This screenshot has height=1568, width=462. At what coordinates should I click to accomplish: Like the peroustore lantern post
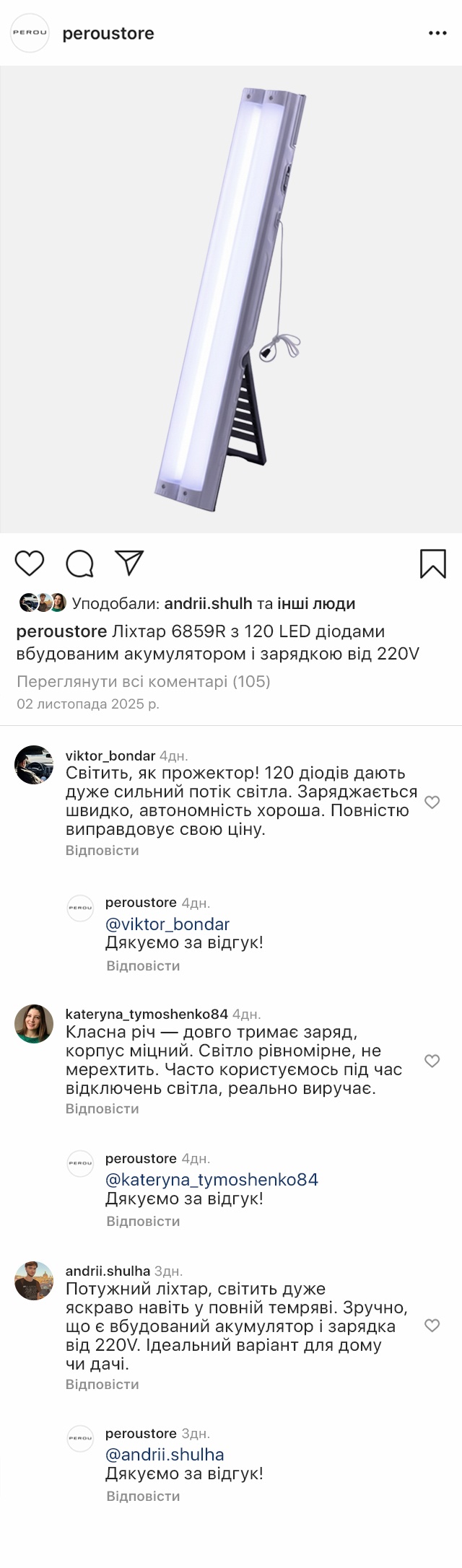30,563
